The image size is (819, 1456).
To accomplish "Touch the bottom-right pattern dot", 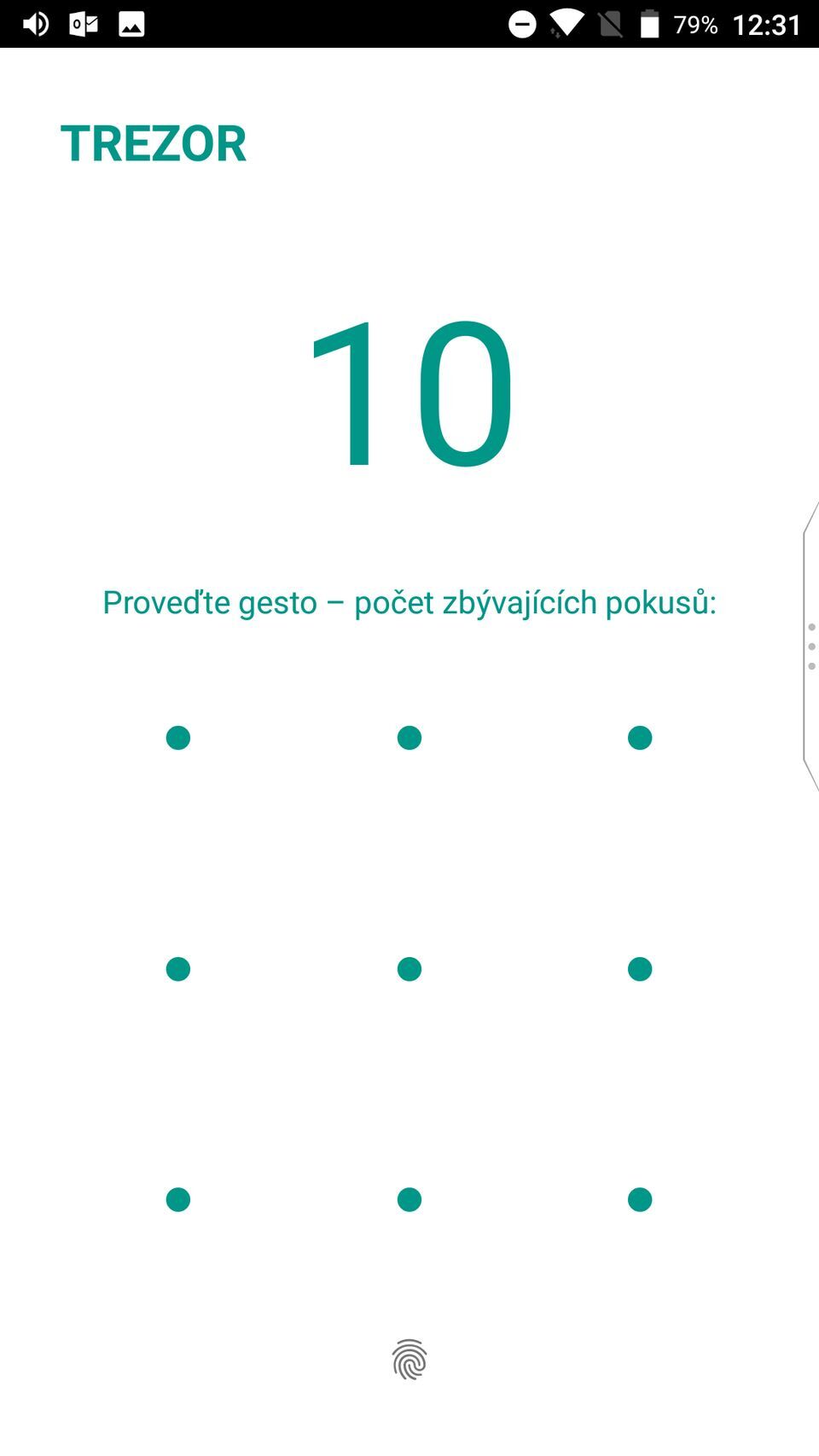I will point(640,1200).
